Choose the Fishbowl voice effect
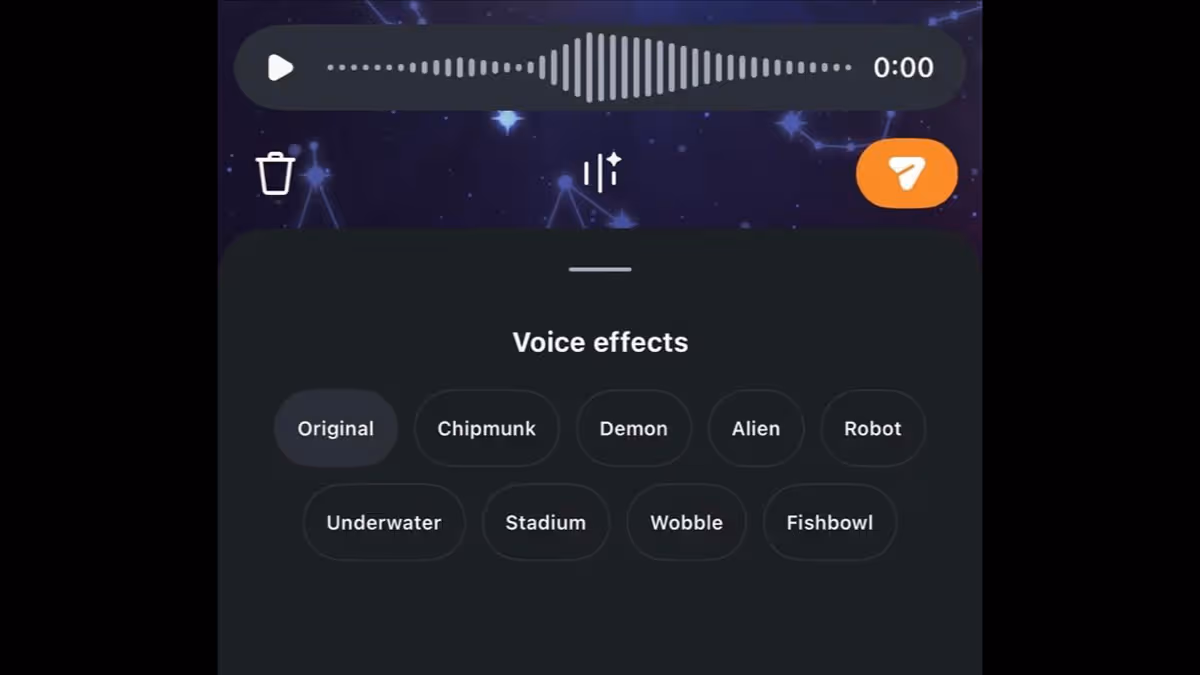This screenshot has height=675, width=1200. [829, 522]
